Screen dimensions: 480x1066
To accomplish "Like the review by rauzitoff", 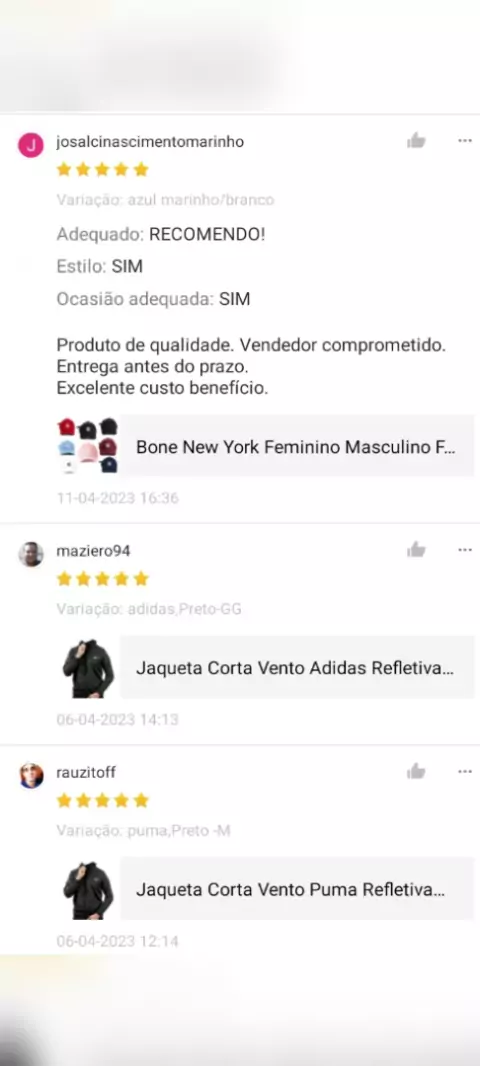I will pos(416,772).
